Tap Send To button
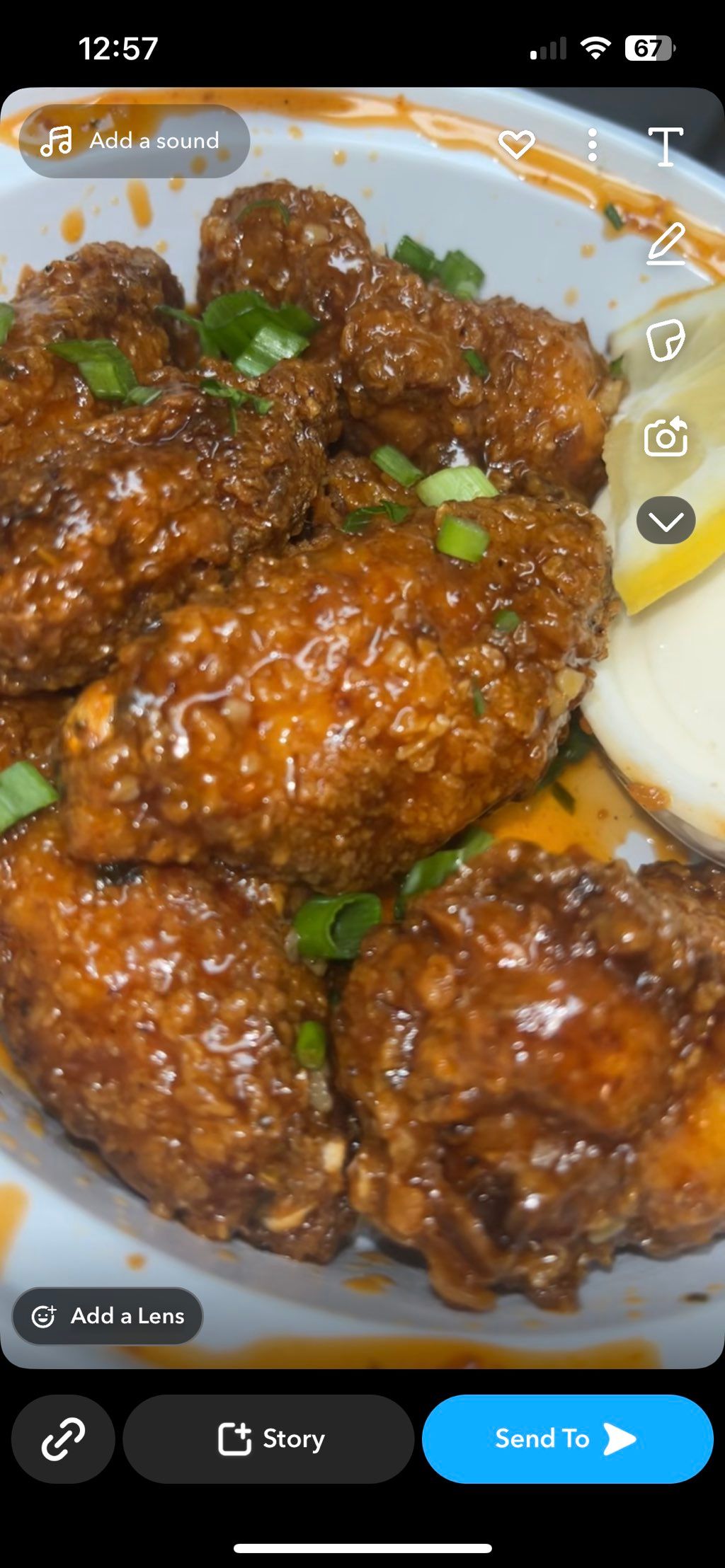725x1568 pixels. pyautogui.click(x=567, y=1439)
